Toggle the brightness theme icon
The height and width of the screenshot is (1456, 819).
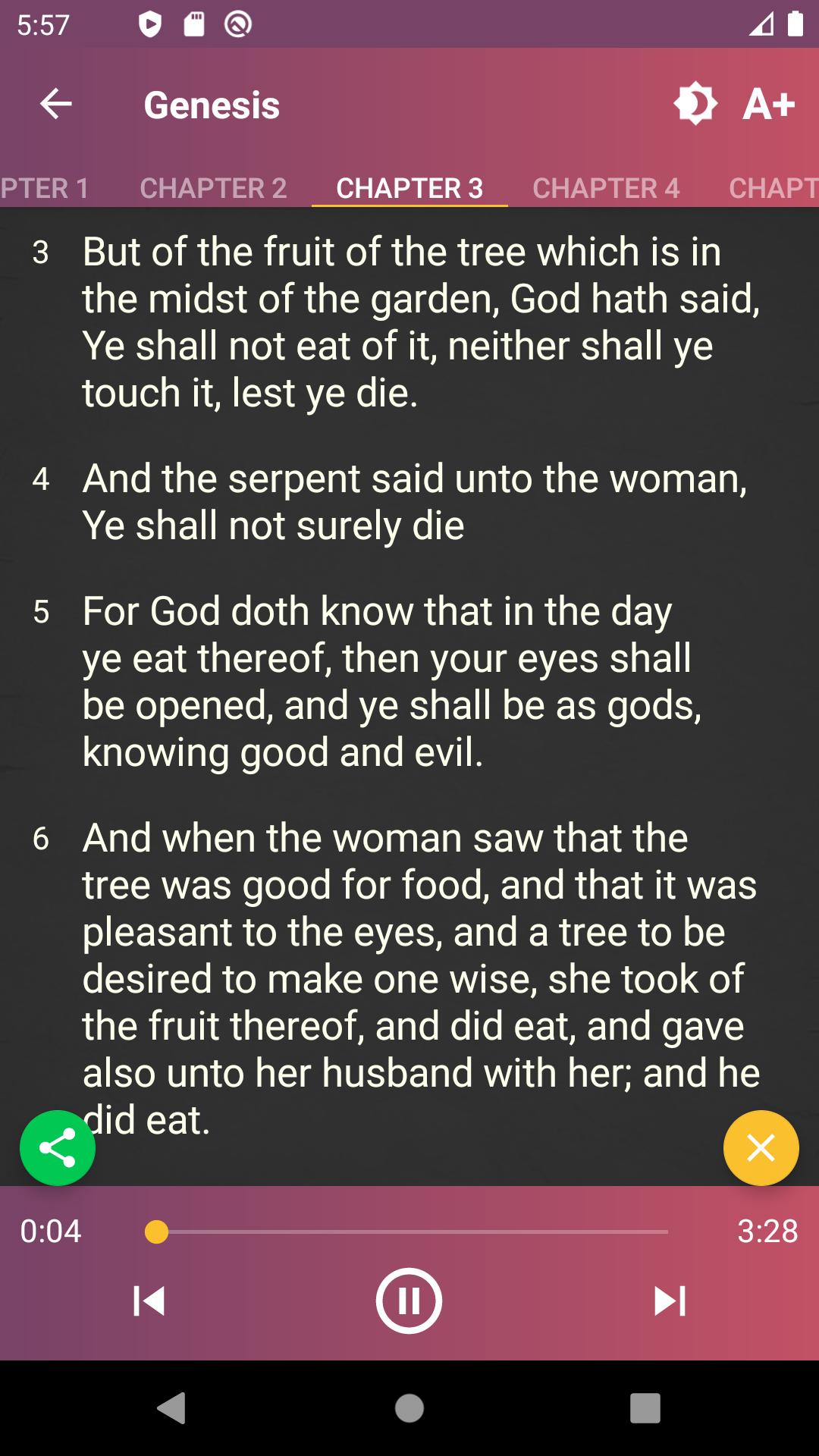[695, 104]
